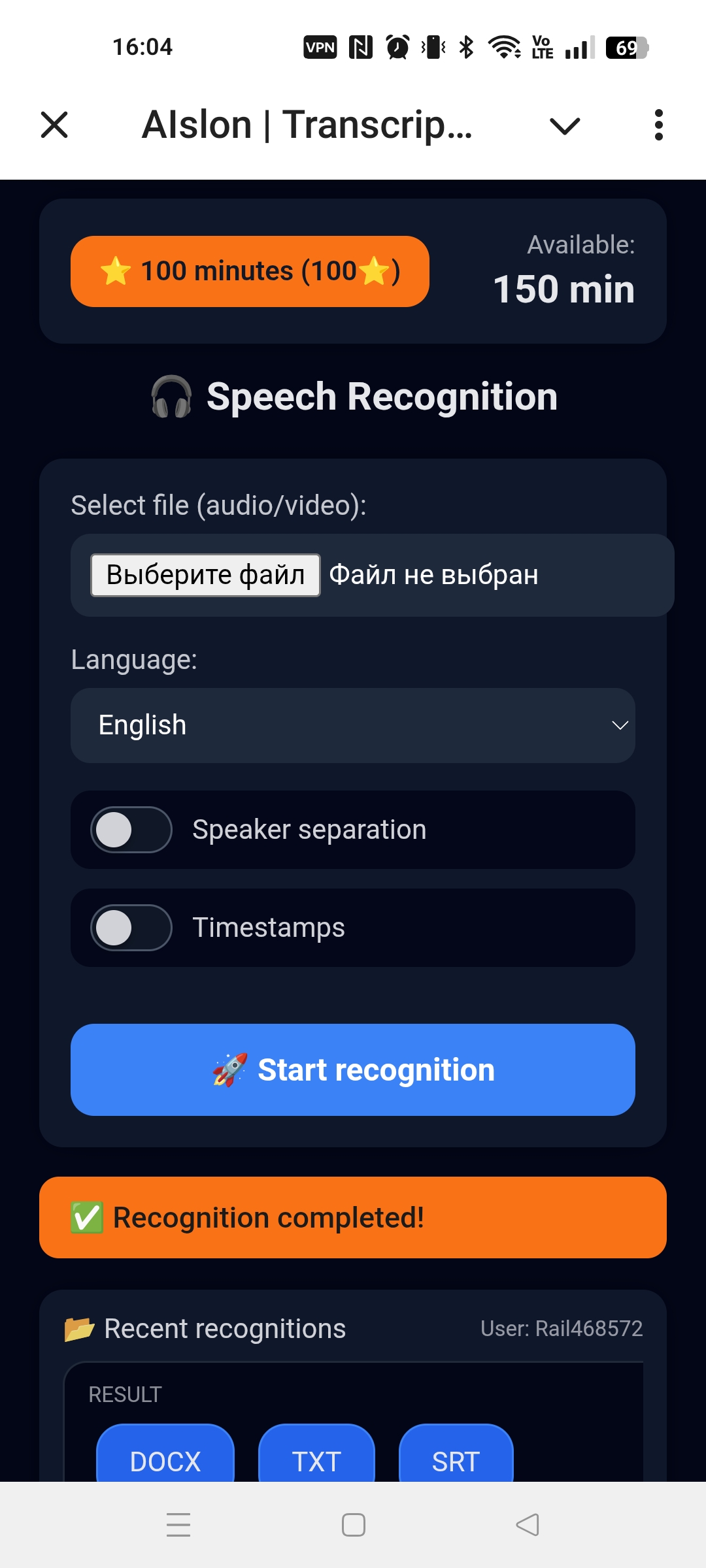Open the English language dropdown

pyautogui.click(x=352, y=725)
